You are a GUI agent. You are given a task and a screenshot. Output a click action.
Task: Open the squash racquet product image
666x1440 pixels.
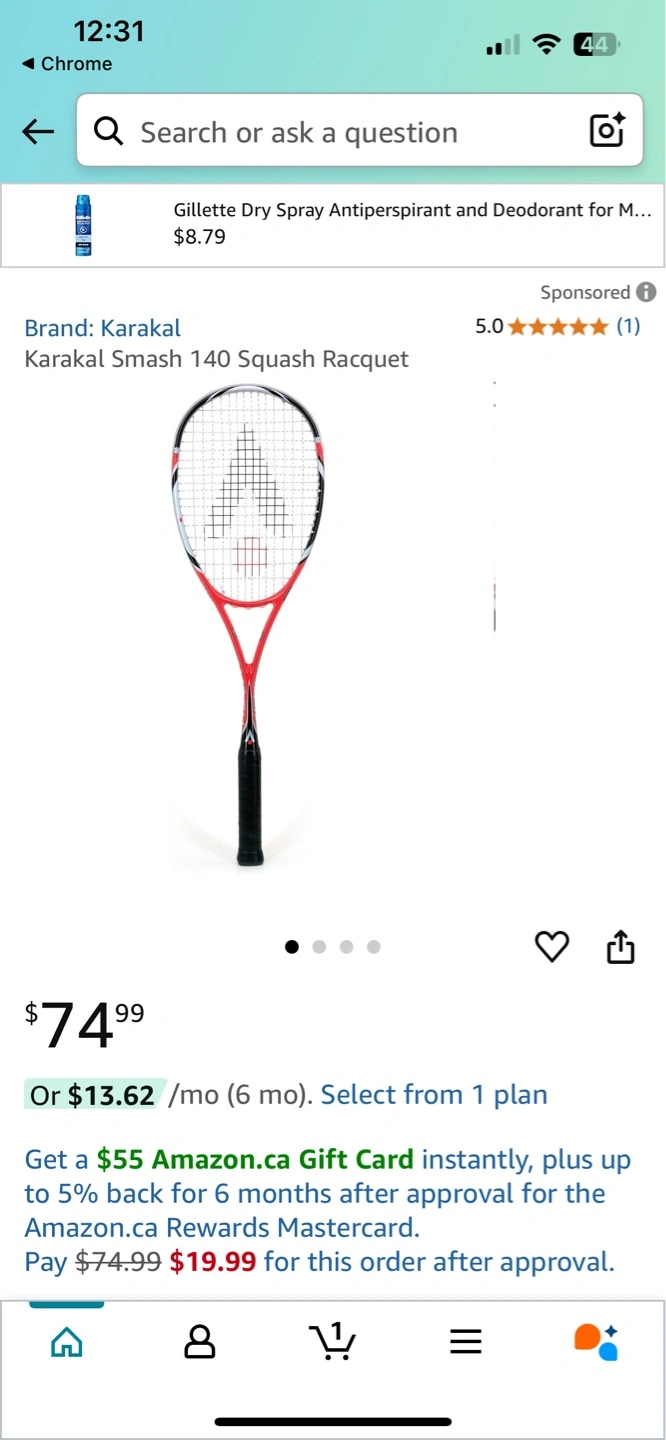click(x=249, y=625)
